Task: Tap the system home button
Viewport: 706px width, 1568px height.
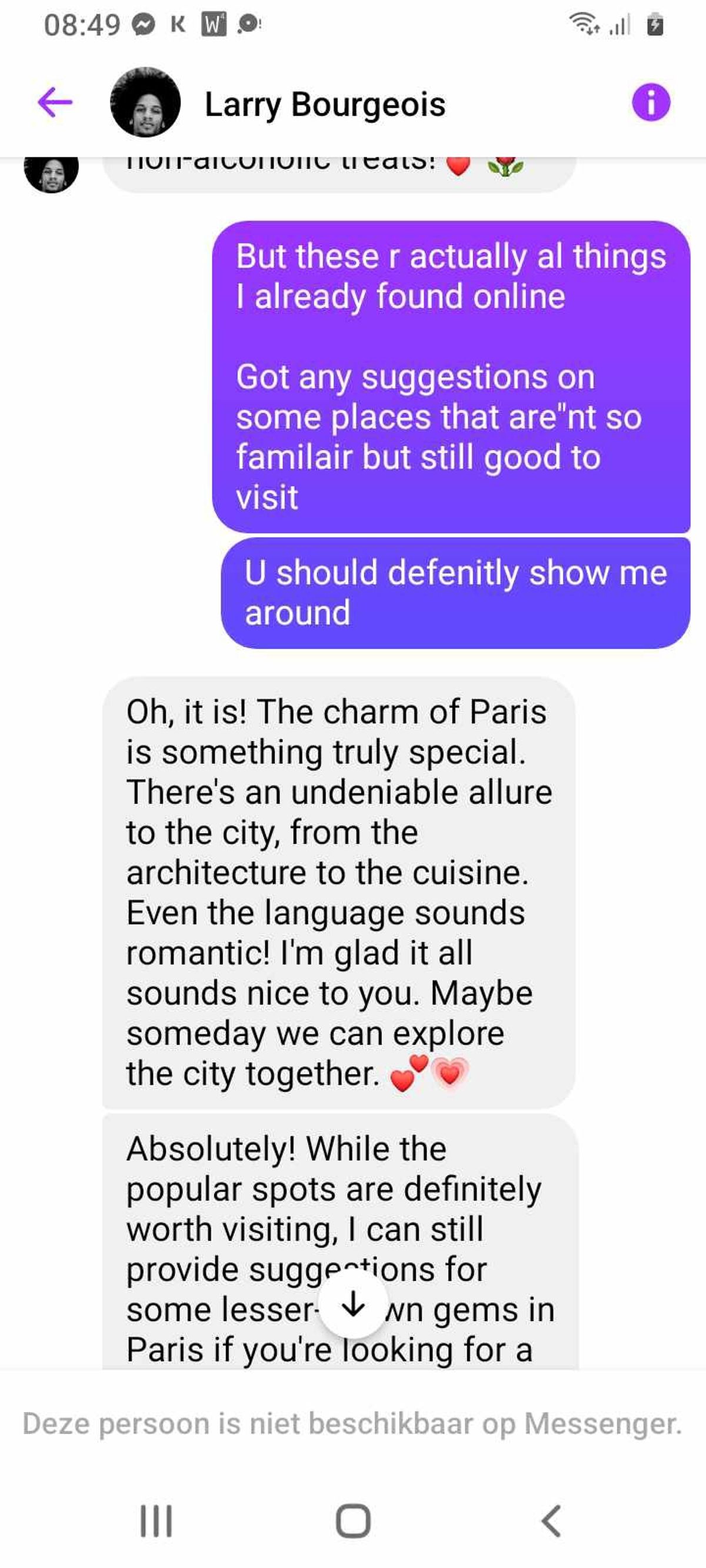Action: coord(352,1520)
